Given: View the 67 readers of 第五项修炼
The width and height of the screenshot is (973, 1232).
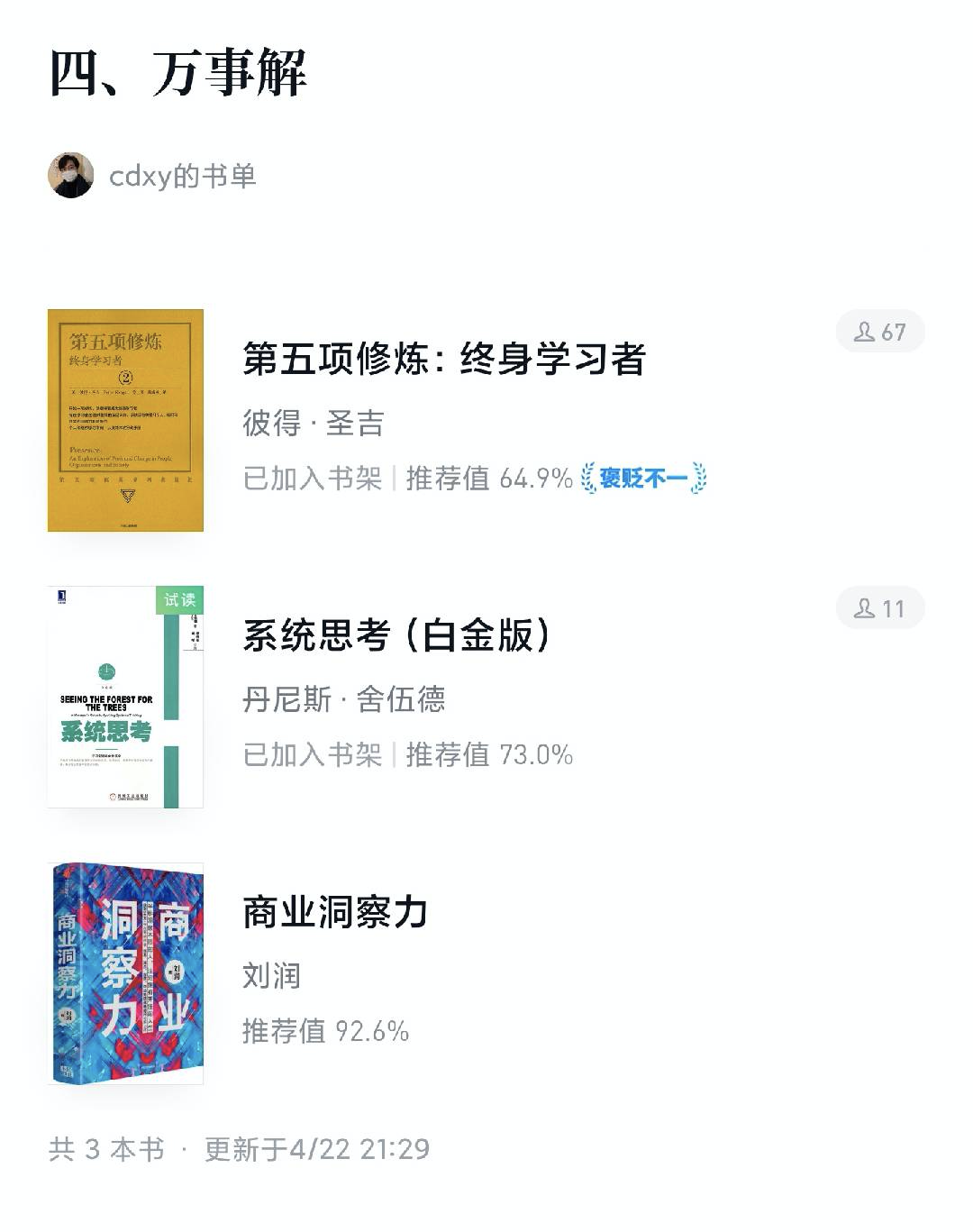Looking at the screenshot, I should 879,332.
